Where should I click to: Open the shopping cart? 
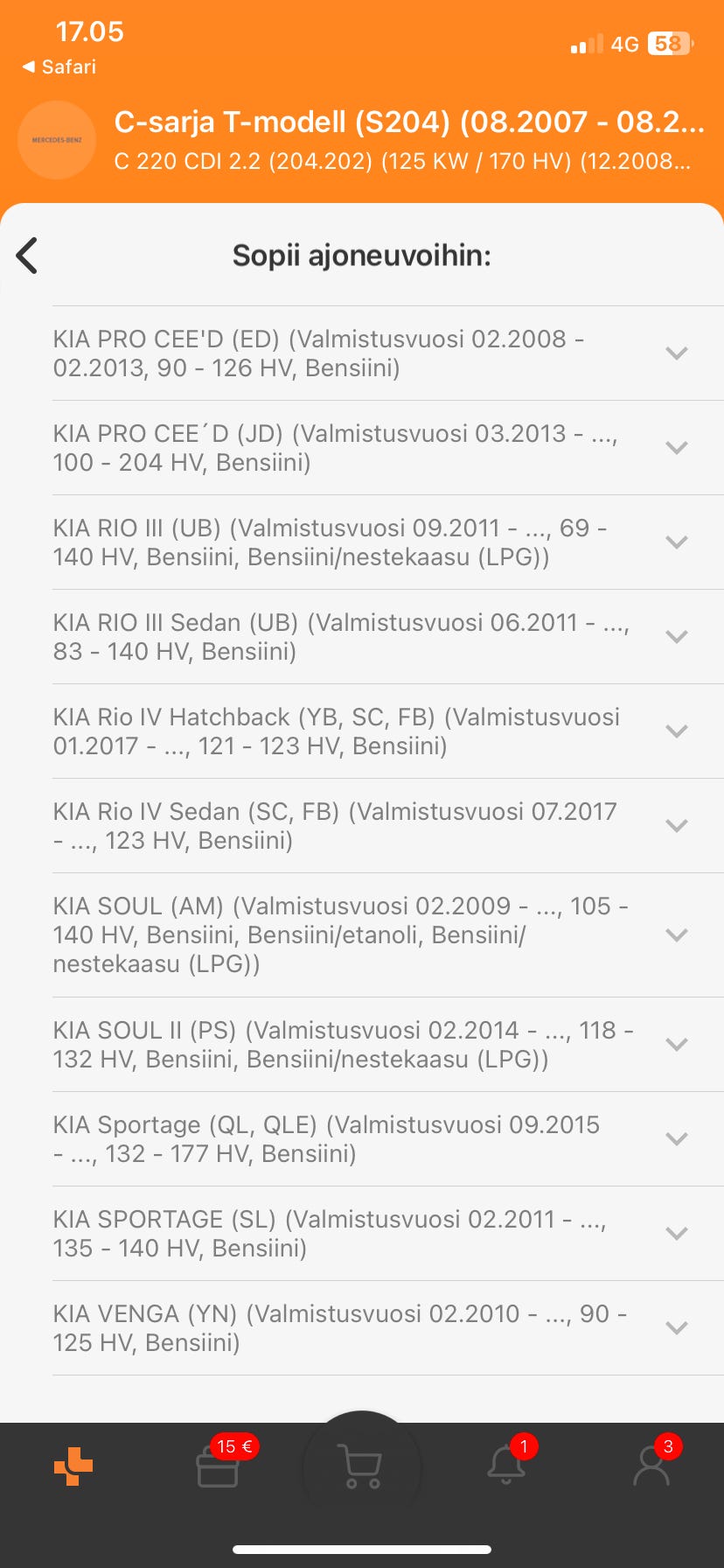click(x=361, y=1466)
